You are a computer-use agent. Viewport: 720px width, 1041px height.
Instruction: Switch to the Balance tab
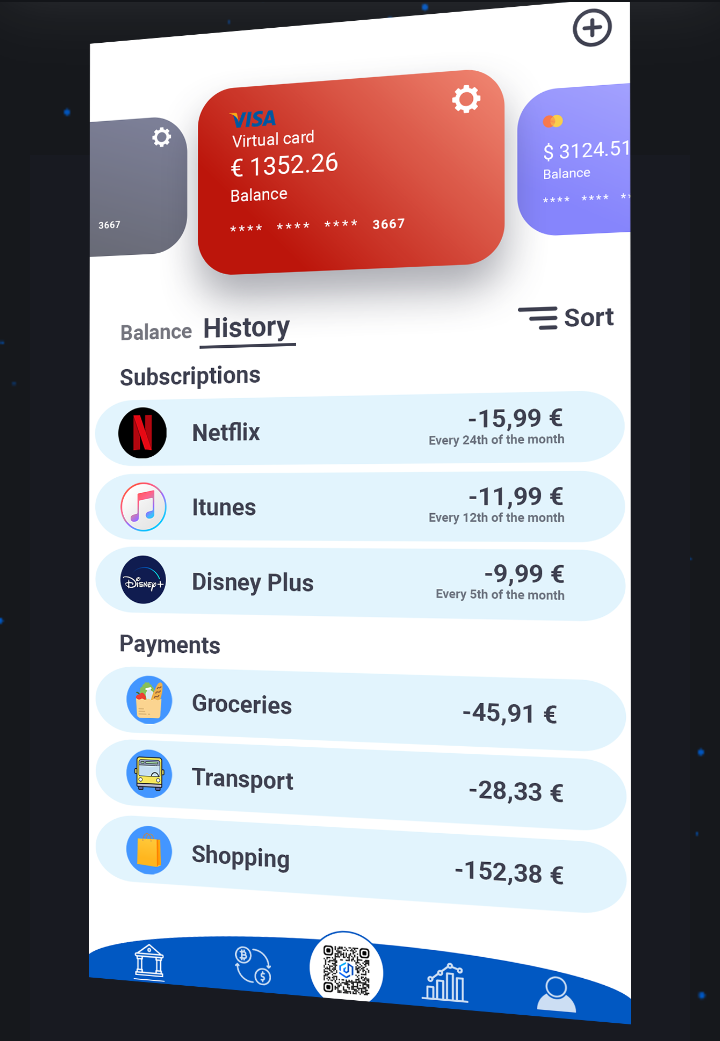155,332
